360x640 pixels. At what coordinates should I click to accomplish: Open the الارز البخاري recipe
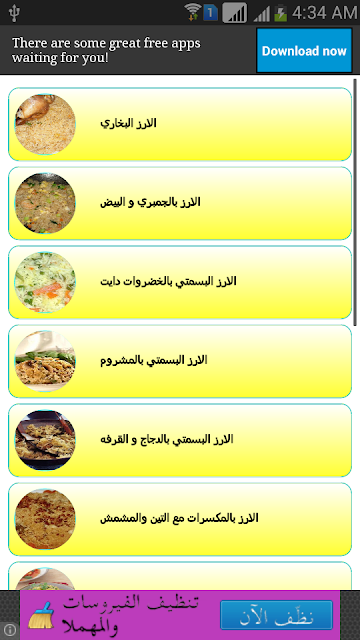[x=180, y=124]
